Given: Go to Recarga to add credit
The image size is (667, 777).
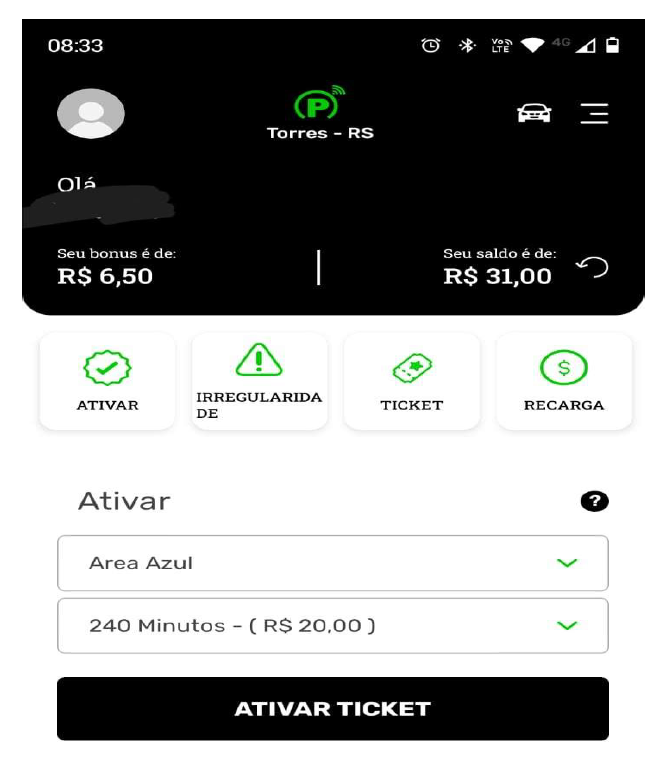Looking at the screenshot, I should coord(564,382).
